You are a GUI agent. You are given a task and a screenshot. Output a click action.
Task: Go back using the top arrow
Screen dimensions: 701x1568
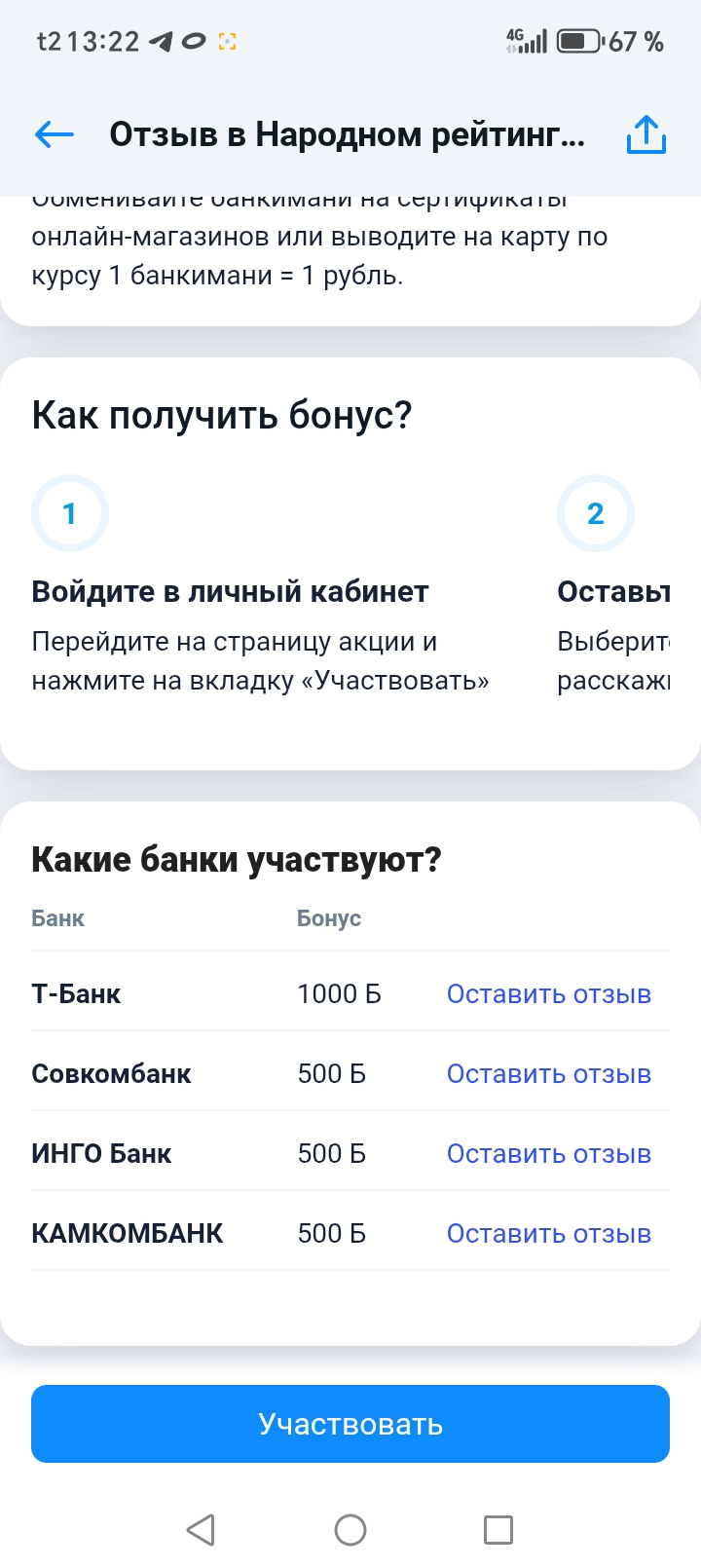tap(55, 134)
